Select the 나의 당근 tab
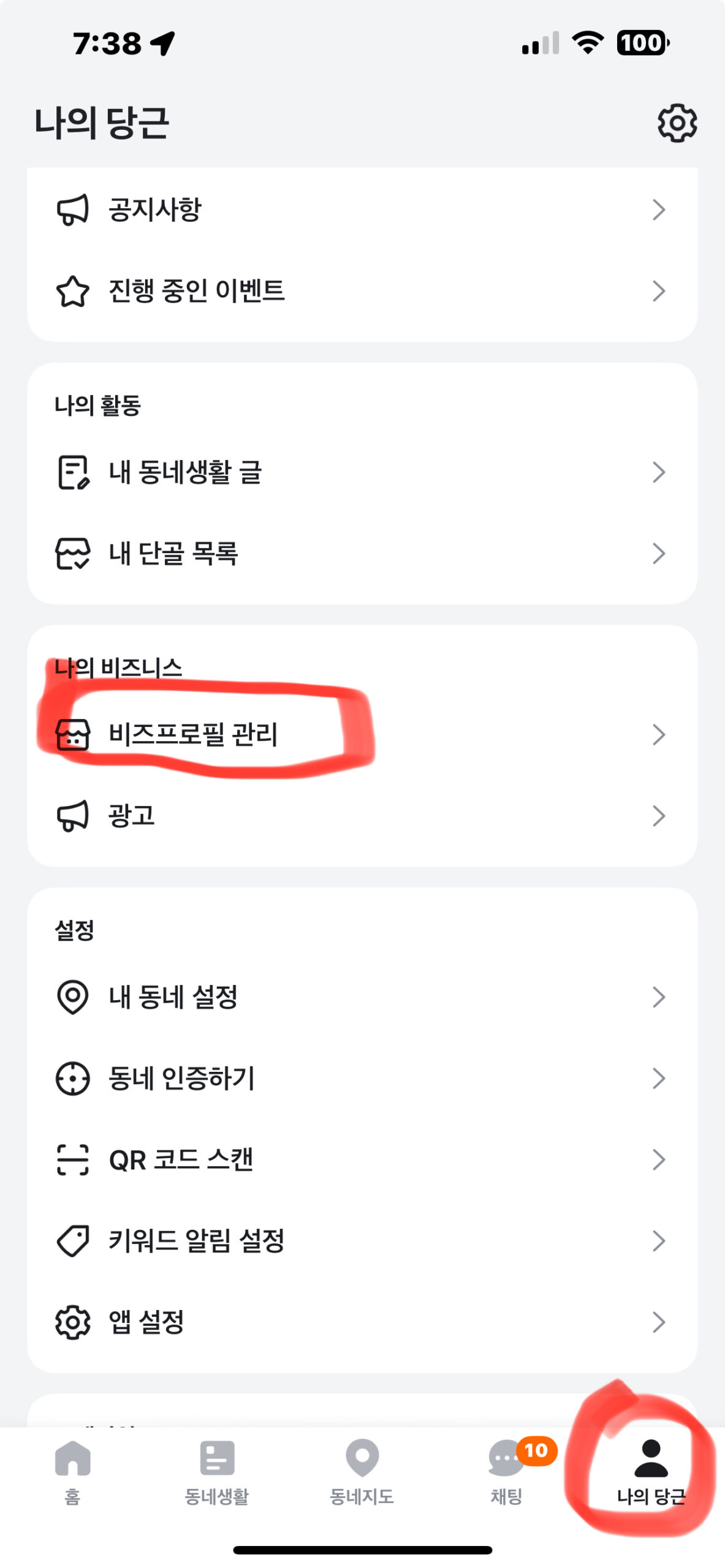The width and height of the screenshot is (725, 1568). tap(651, 1471)
